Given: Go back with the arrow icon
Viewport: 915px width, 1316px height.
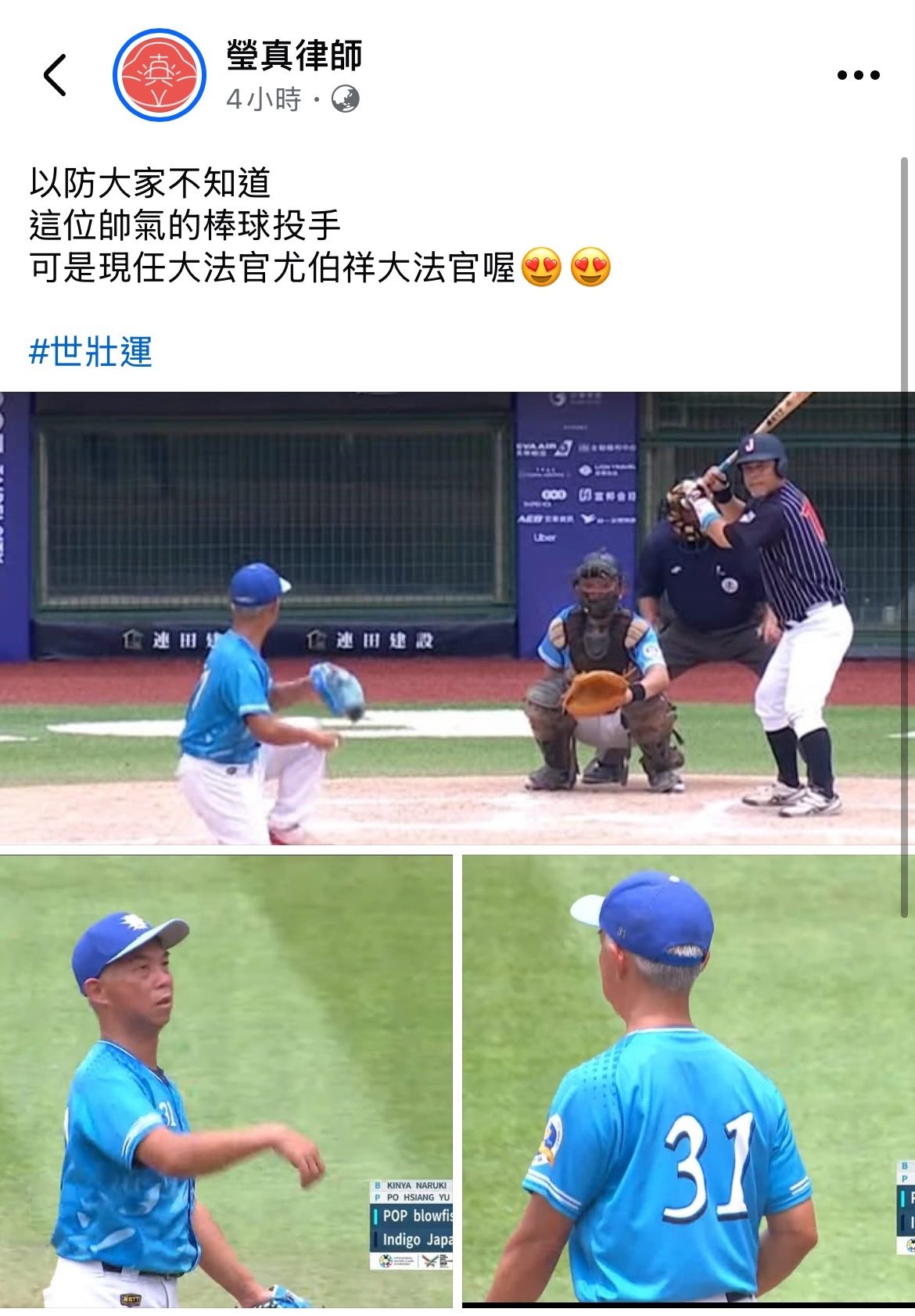Looking at the screenshot, I should (x=55, y=76).
